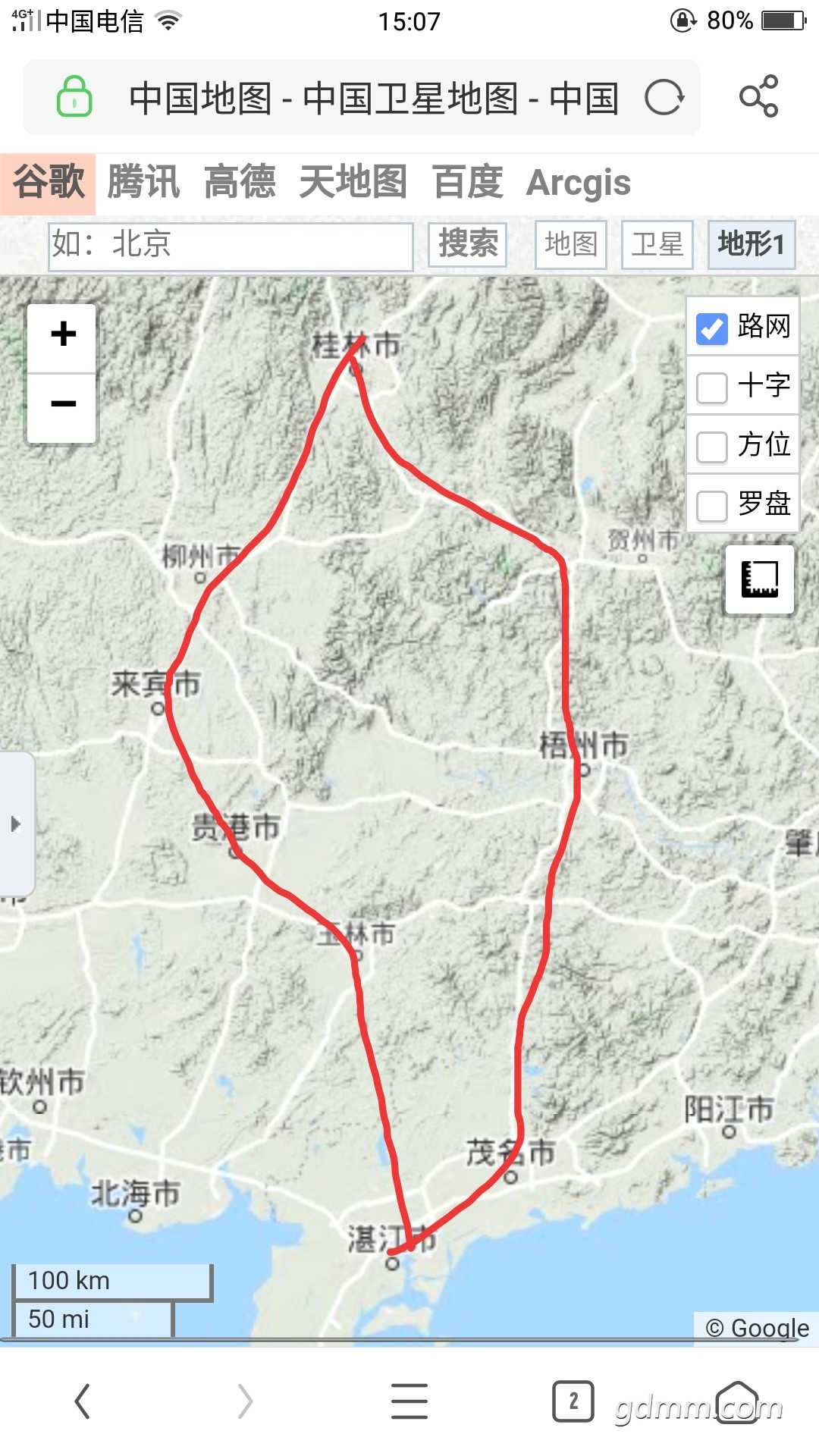819x1456 pixels.
Task: Share this map page
Action: (x=758, y=96)
